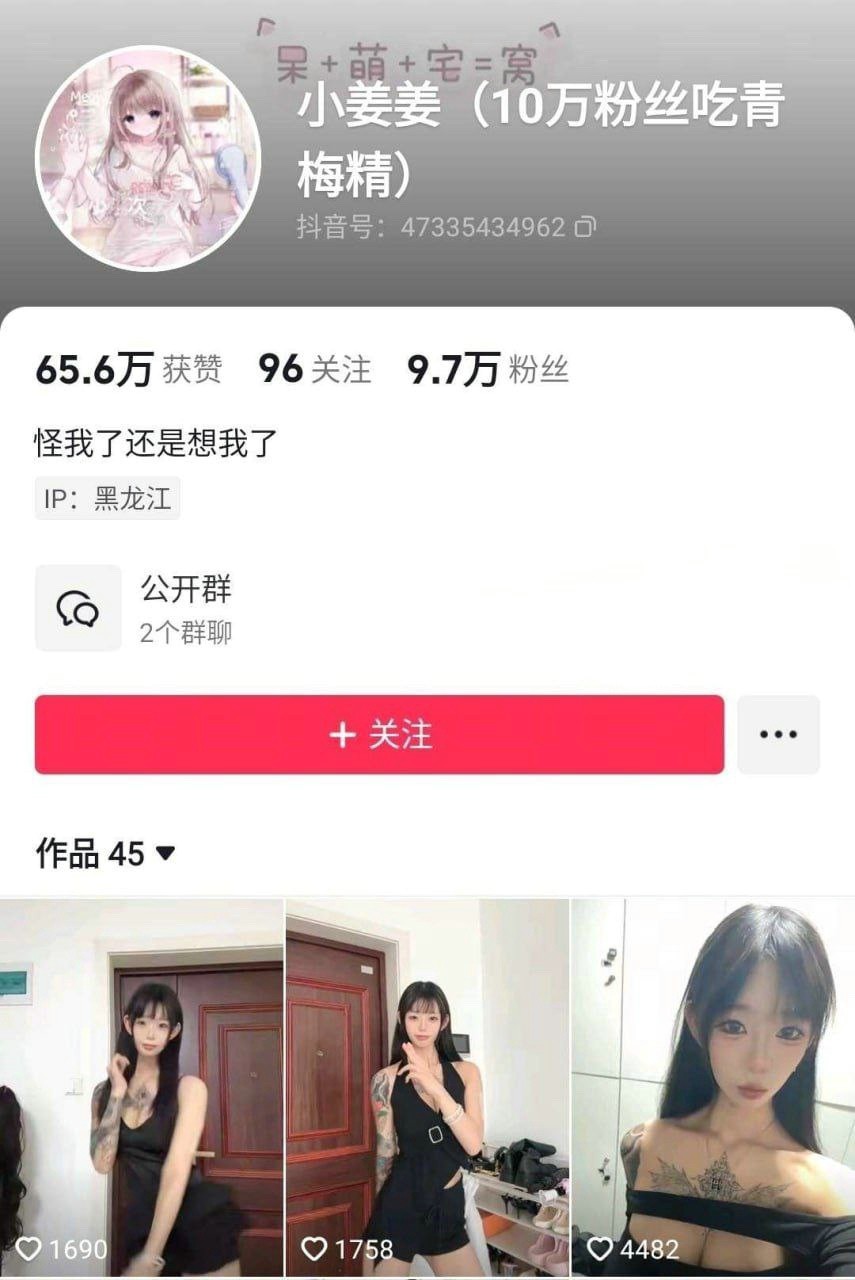Tap the red 关注 follow button

[379, 735]
